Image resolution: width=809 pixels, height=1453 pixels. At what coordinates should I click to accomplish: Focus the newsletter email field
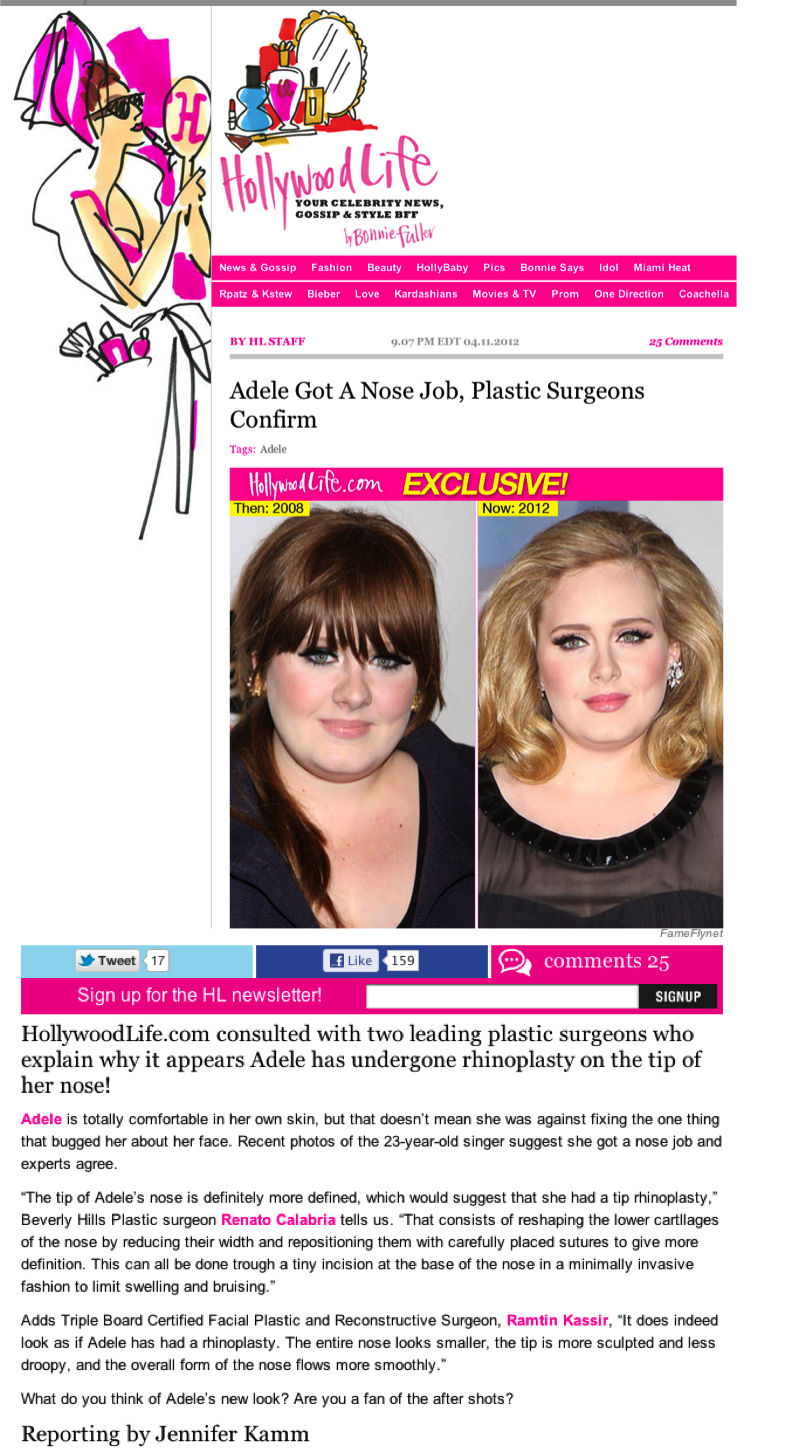coord(501,996)
